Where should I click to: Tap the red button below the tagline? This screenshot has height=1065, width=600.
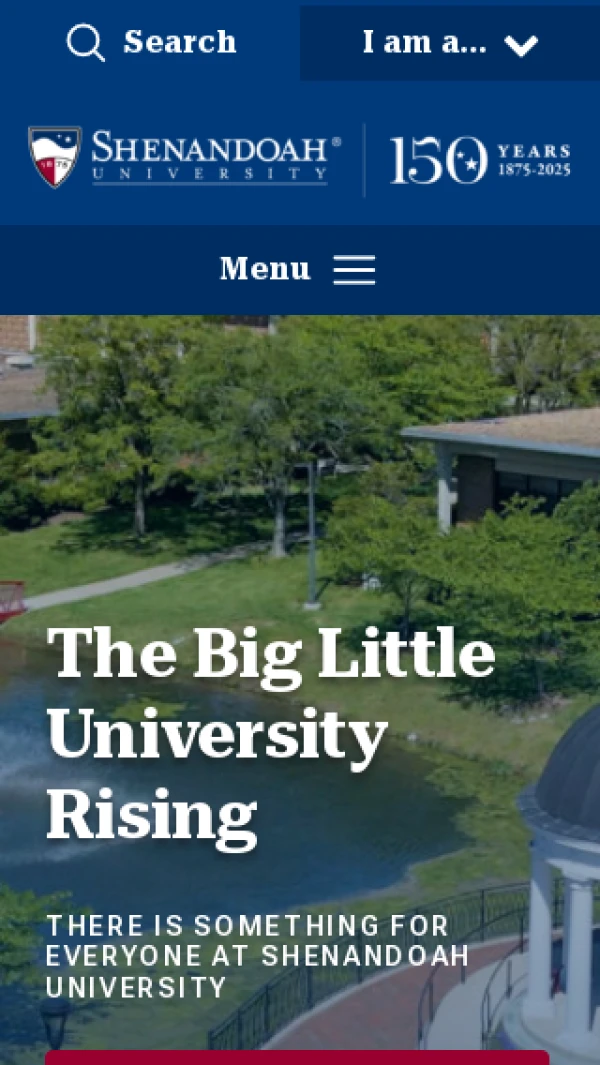click(297, 1057)
